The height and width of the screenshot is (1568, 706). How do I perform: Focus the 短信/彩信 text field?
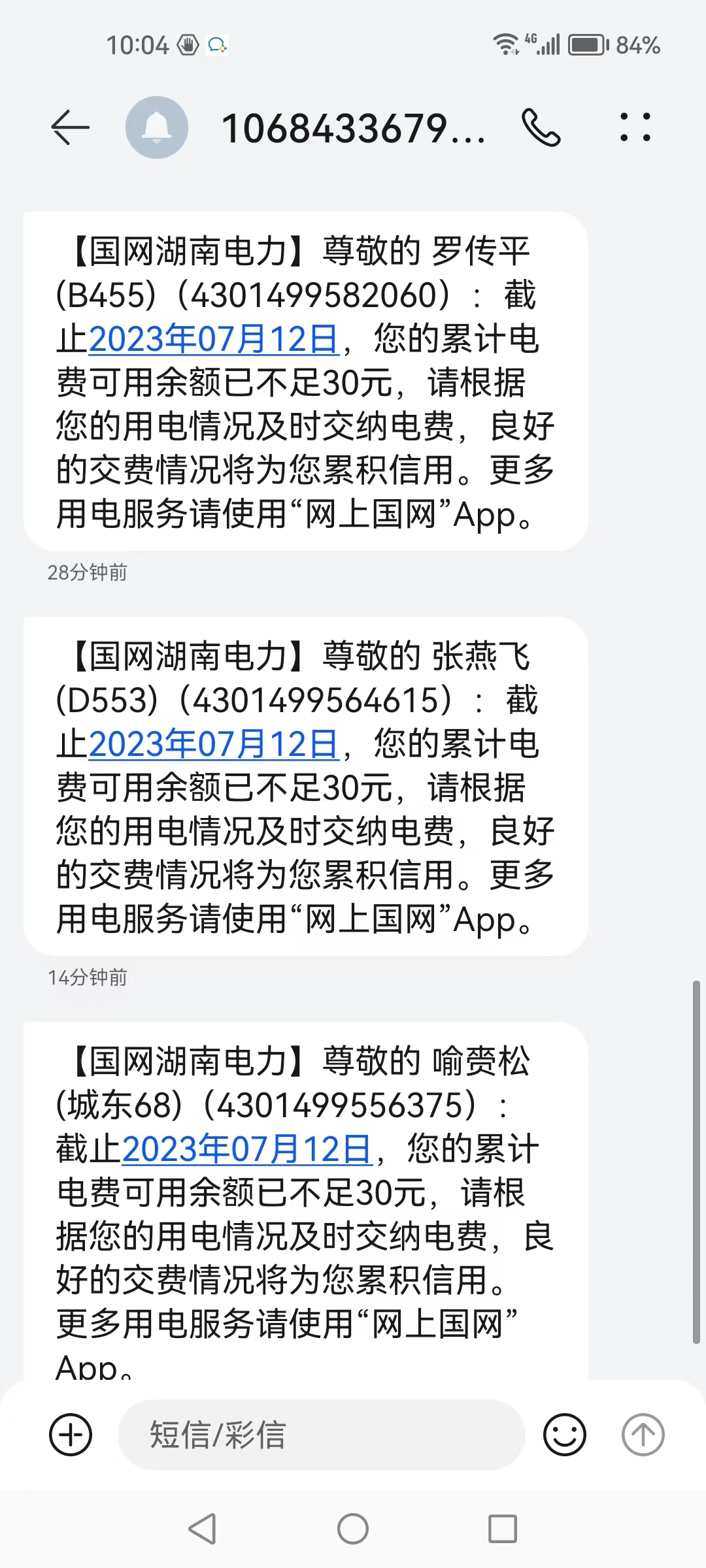click(x=320, y=1435)
